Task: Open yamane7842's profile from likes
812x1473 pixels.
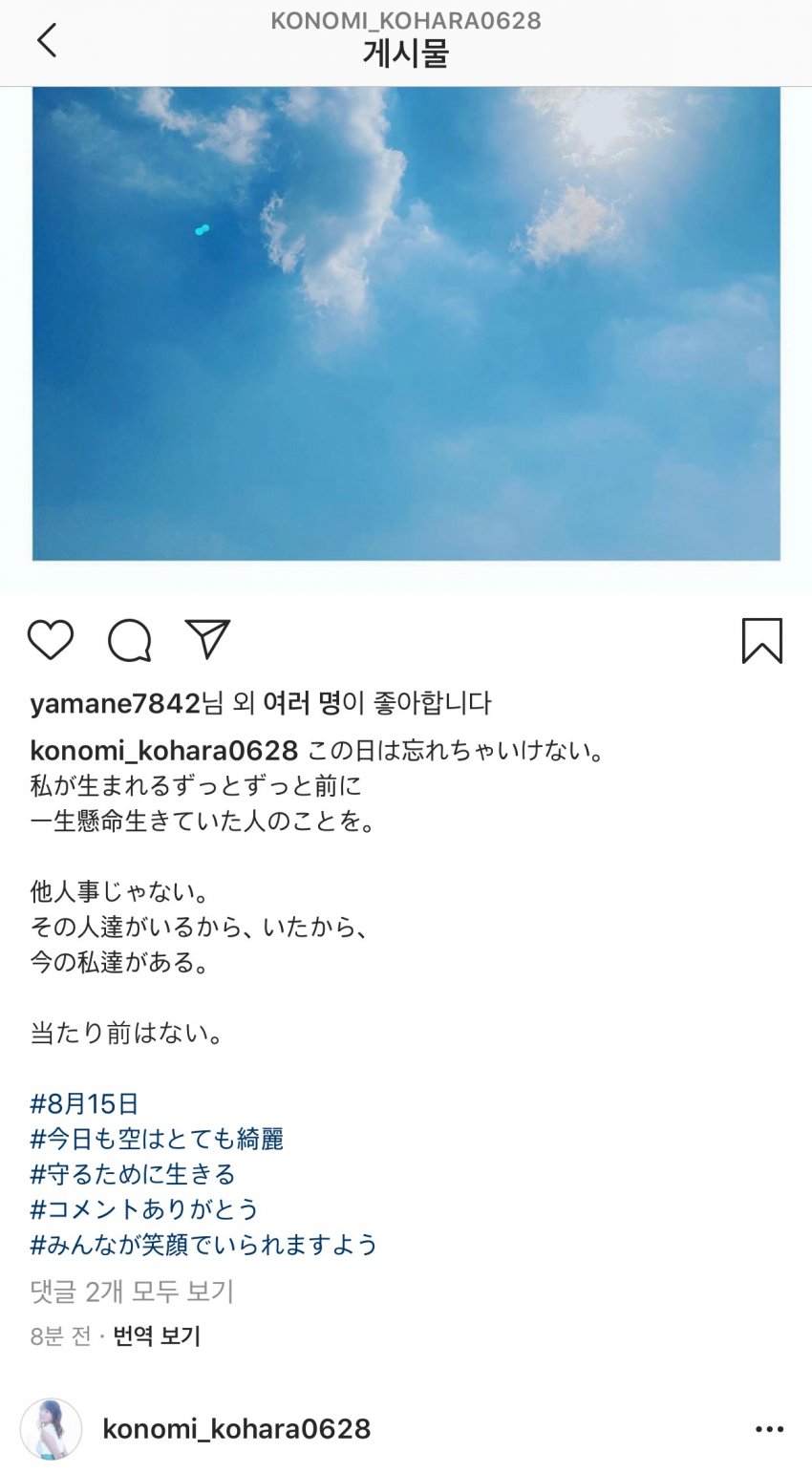Action: [x=115, y=704]
